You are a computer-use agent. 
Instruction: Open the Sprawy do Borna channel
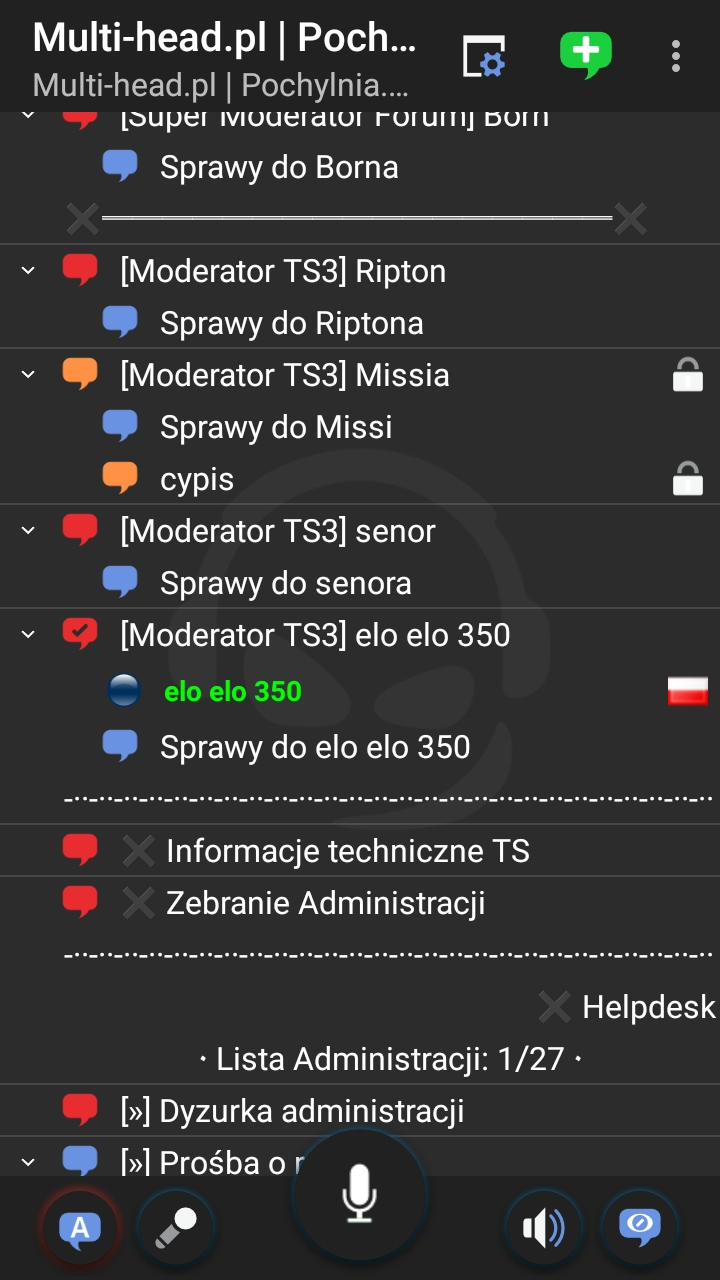pyautogui.click(x=279, y=167)
